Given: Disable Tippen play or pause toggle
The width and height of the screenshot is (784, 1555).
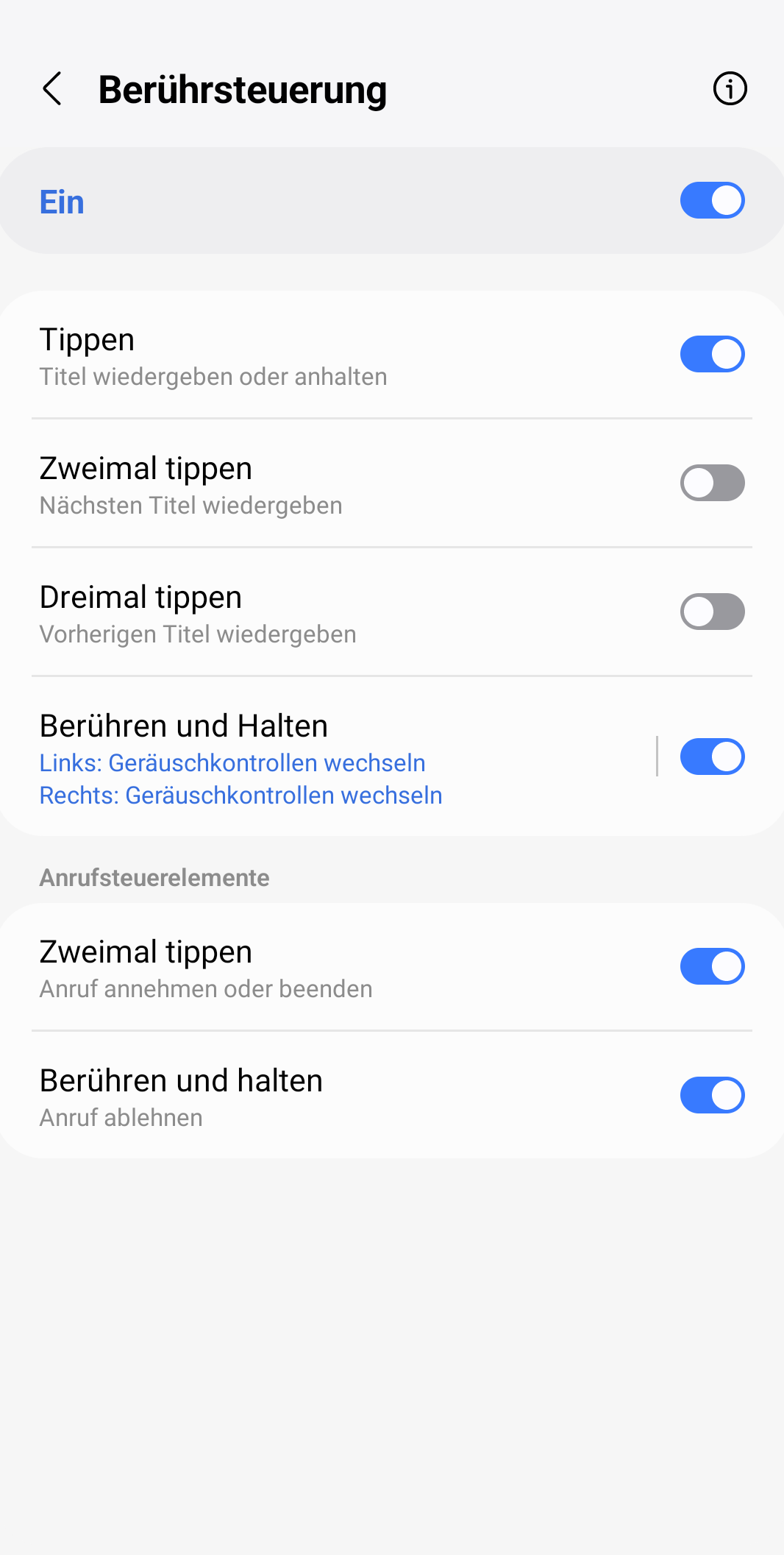Looking at the screenshot, I should coord(712,355).
